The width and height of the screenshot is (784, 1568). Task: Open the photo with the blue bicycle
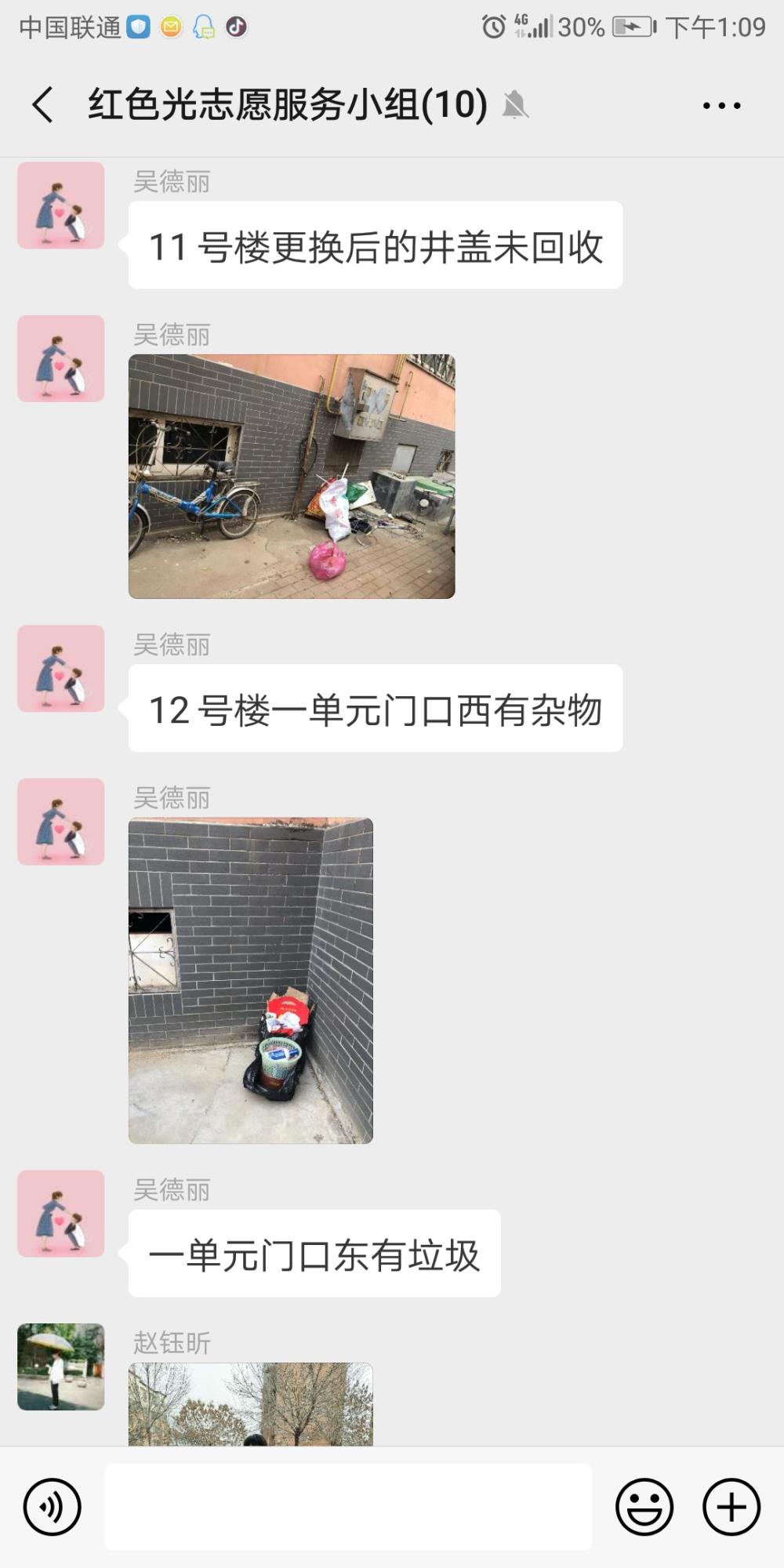pyautogui.click(x=292, y=477)
